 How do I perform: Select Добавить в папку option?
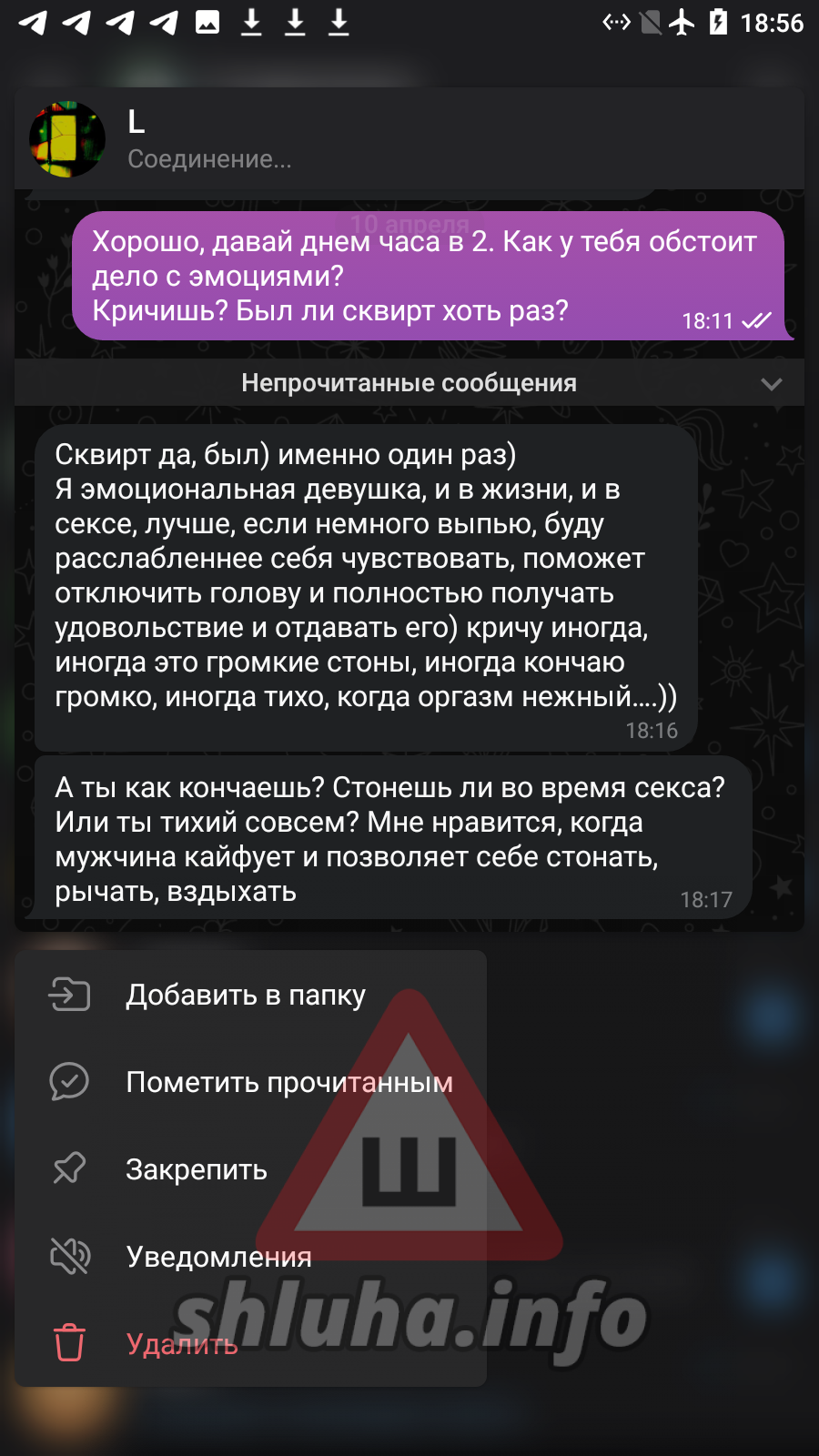pos(246,995)
